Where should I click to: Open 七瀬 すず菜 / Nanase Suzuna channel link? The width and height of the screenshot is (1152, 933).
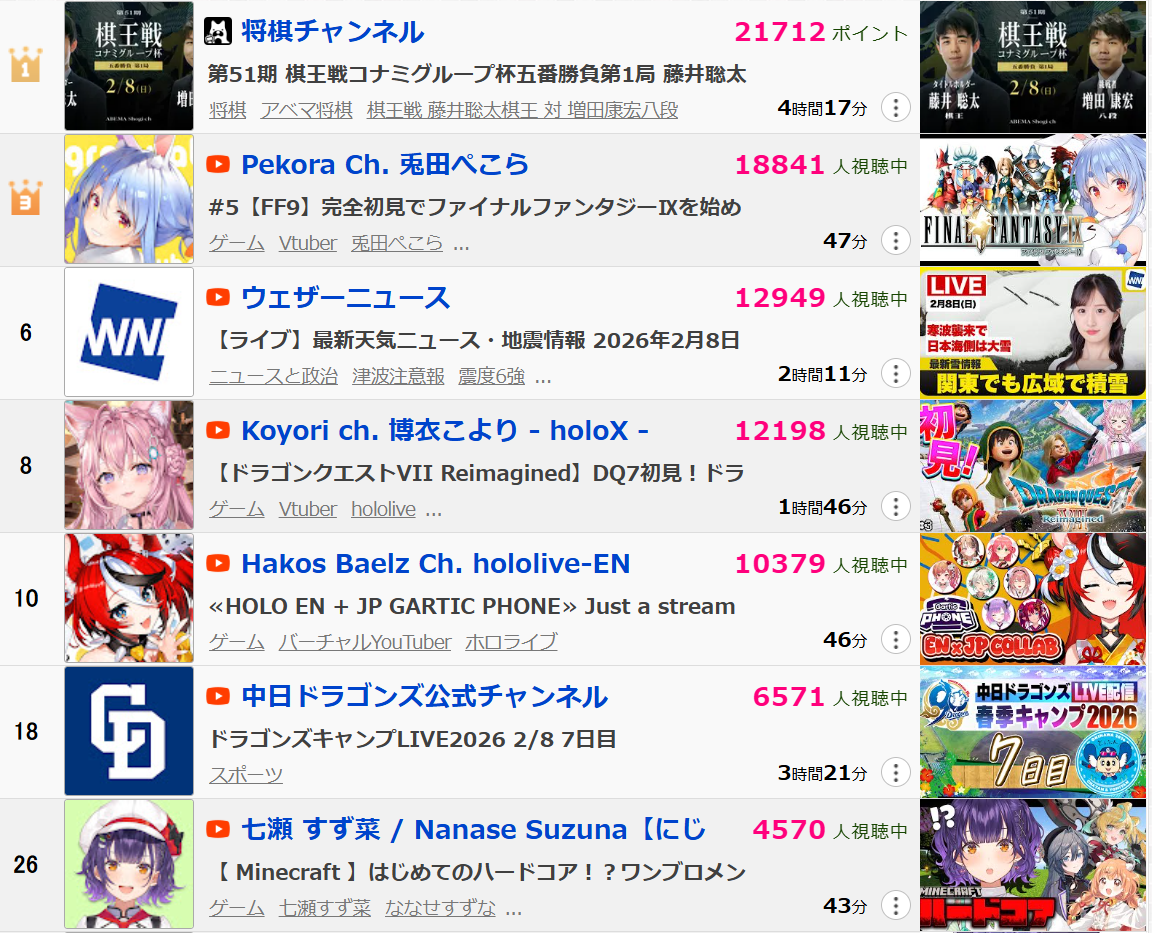coord(473,829)
